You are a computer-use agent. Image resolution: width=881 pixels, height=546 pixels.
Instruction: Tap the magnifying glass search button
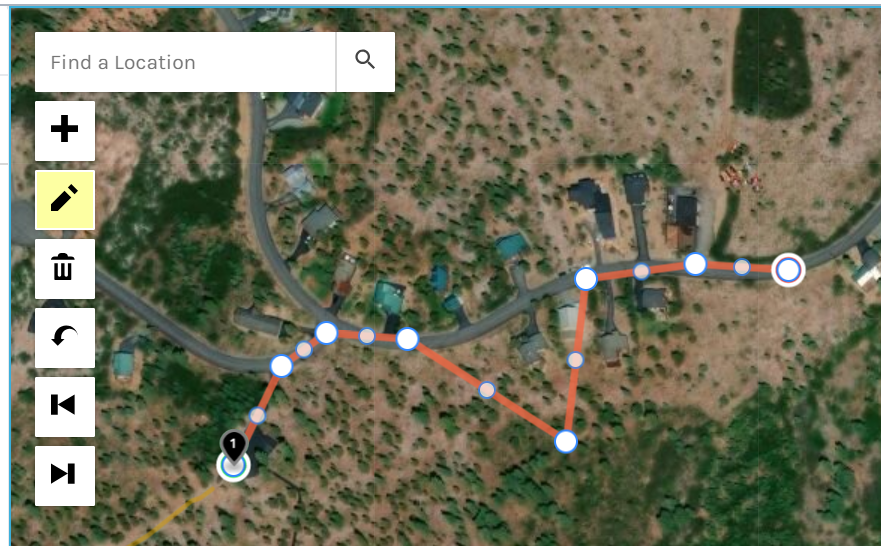(365, 61)
